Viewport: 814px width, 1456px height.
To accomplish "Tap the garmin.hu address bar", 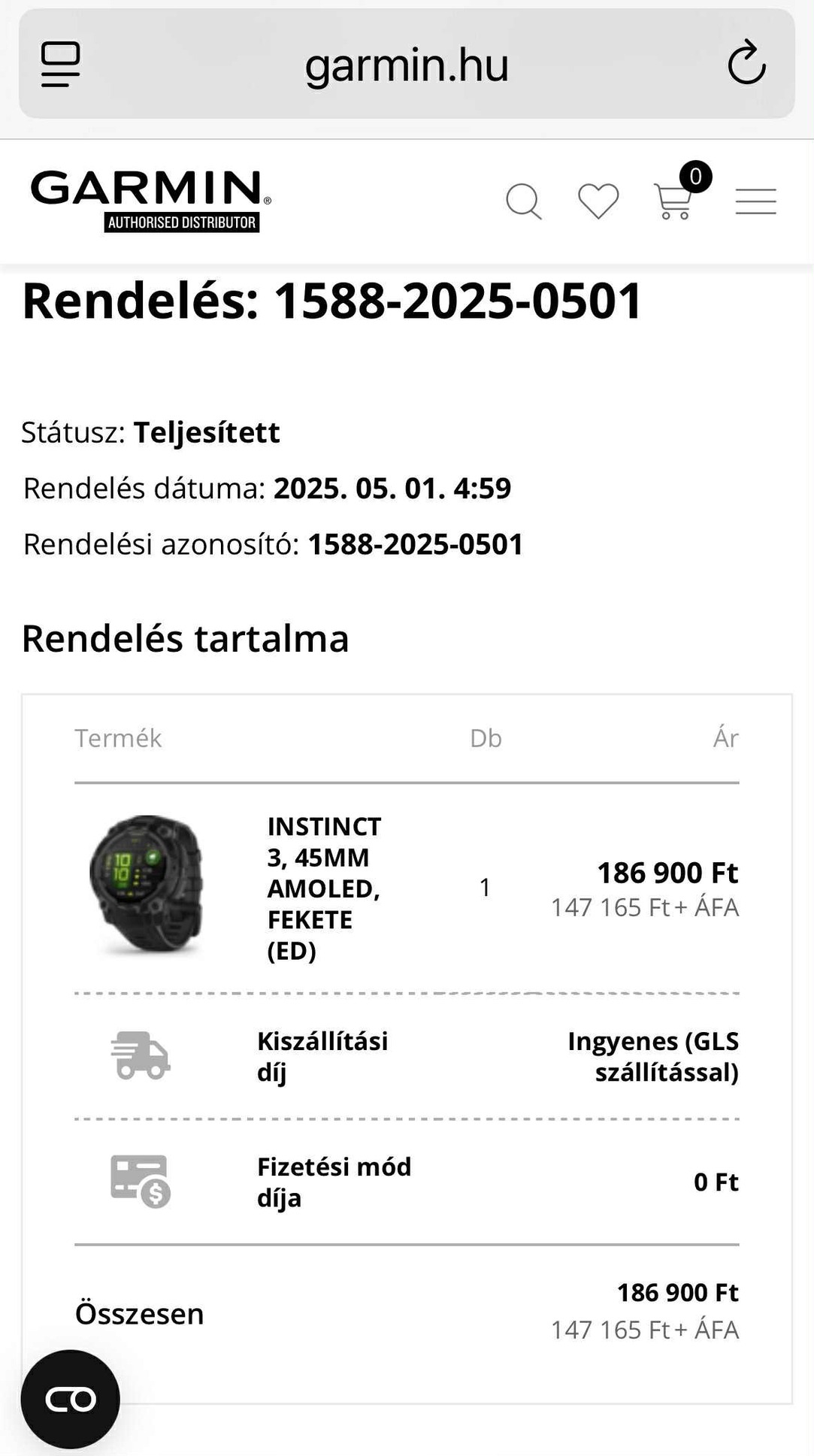I will [x=406, y=65].
